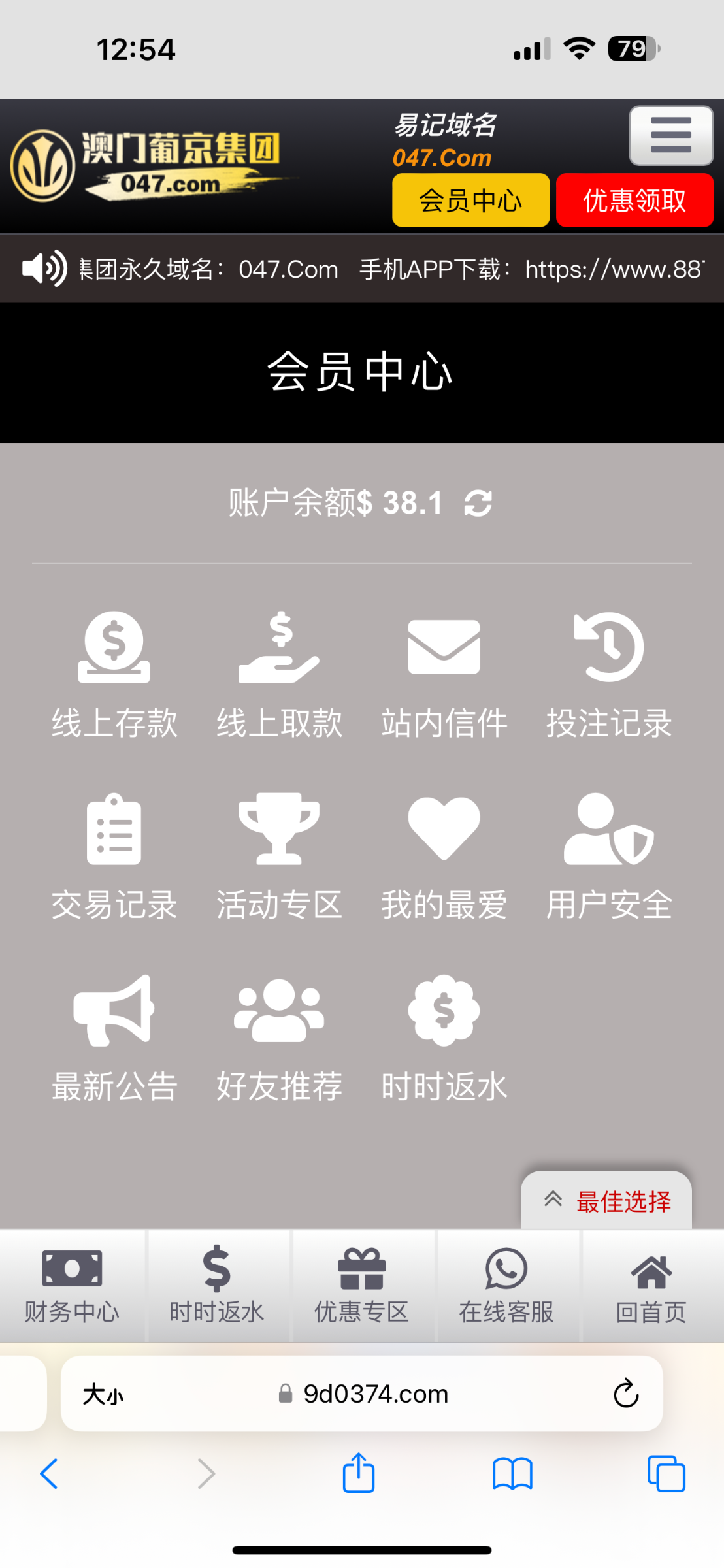Open 最新公告 announcements
Screen dimensions: 724x1568
[x=114, y=1038]
